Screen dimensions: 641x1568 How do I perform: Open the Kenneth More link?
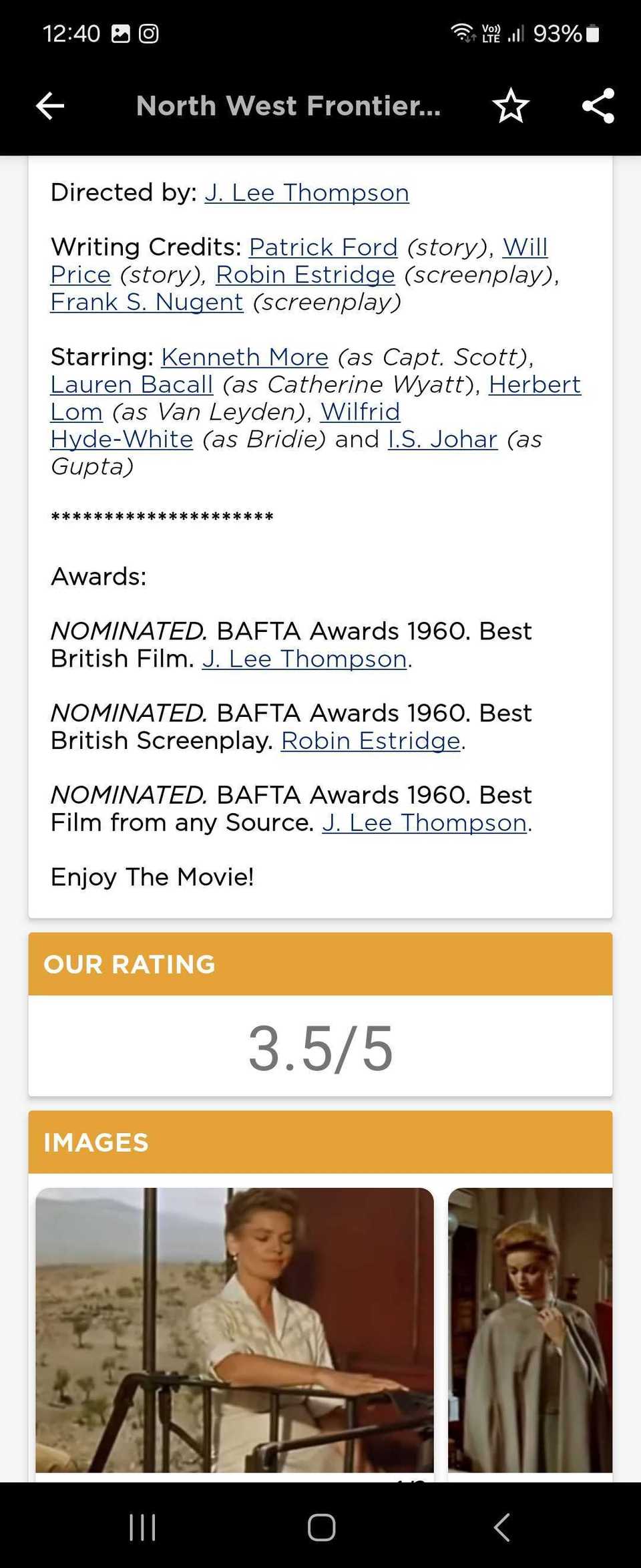pos(243,357)
